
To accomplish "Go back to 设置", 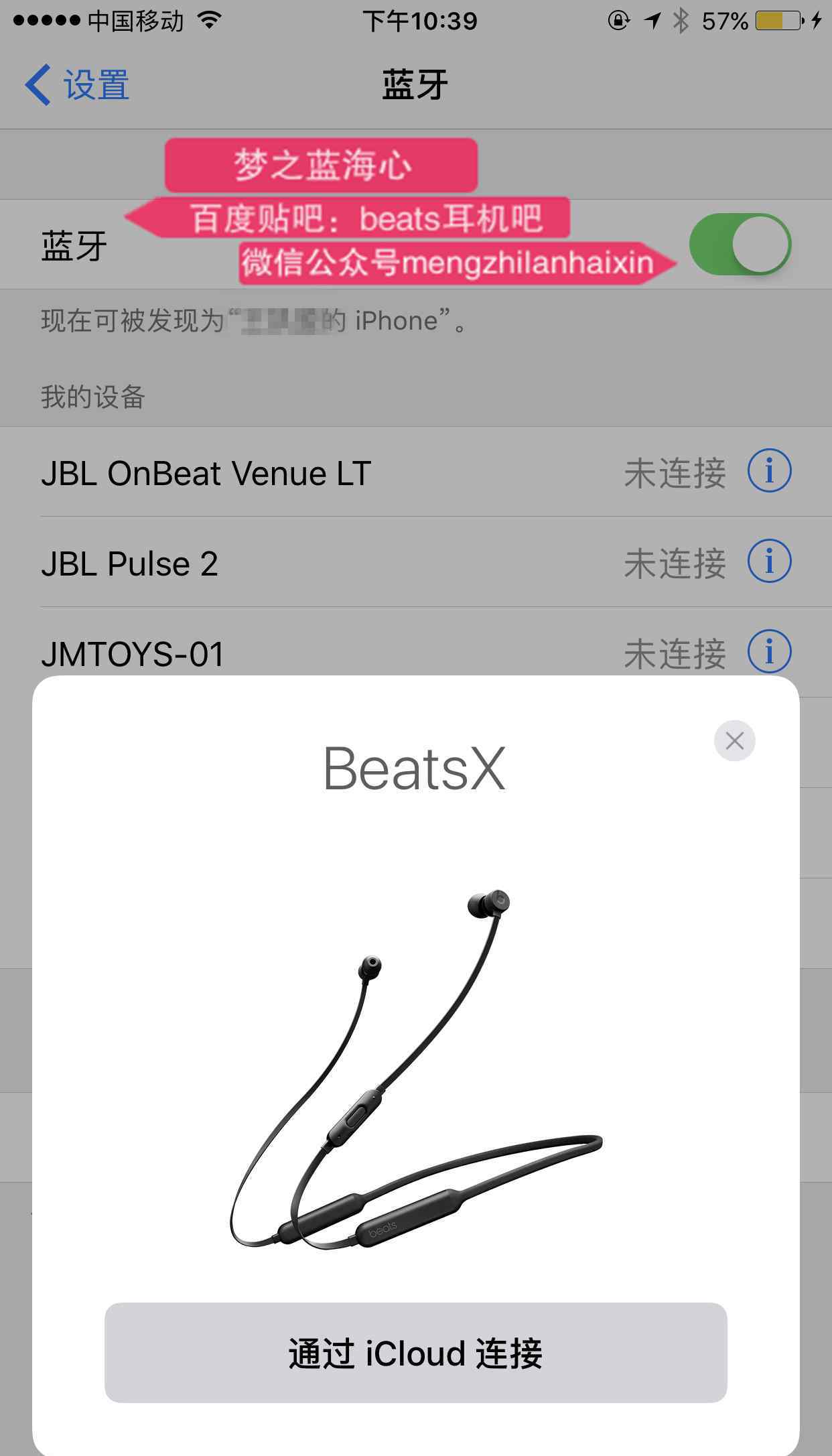I will (x=77, y=85).
